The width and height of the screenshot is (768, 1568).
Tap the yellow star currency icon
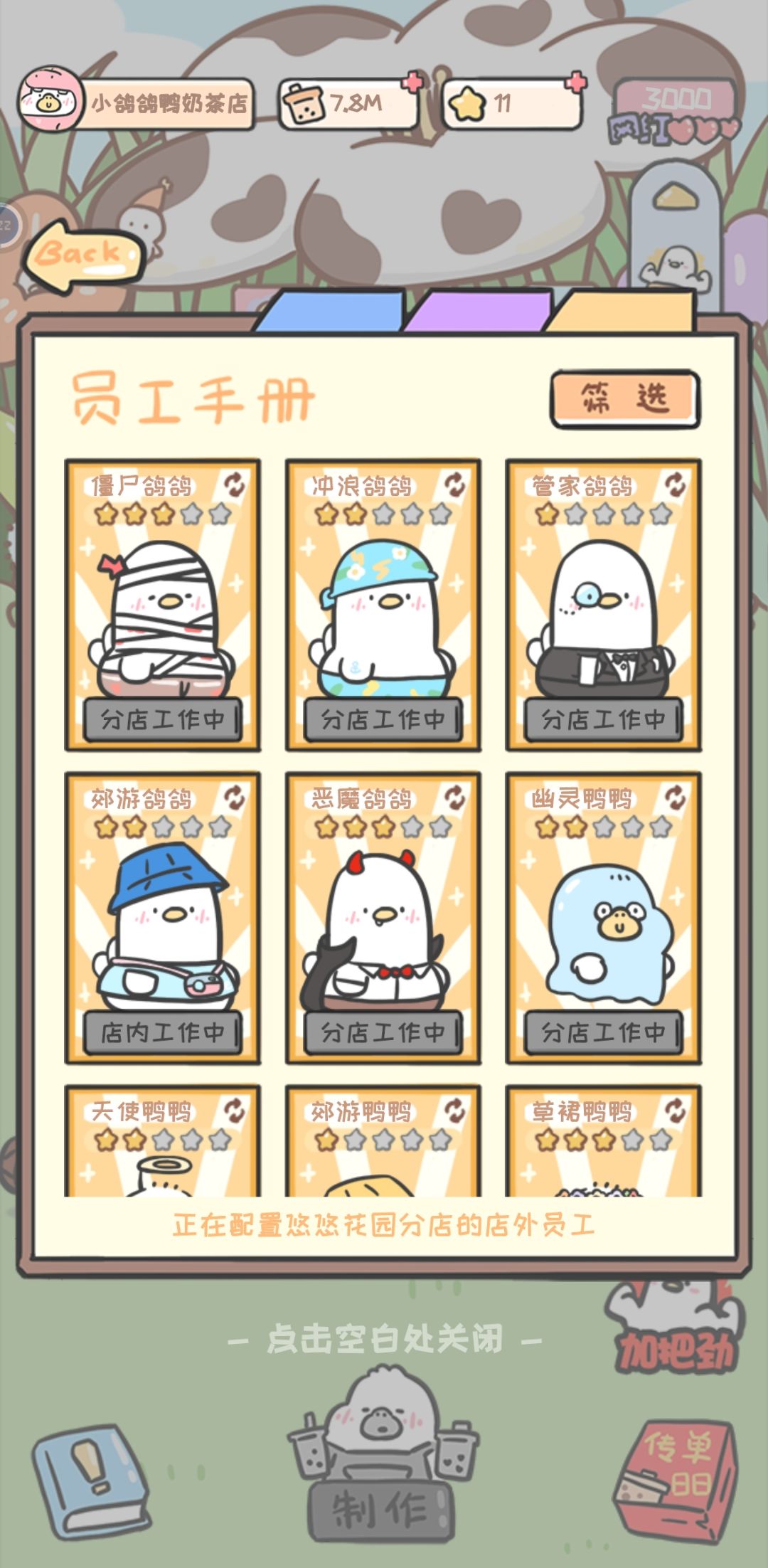click(469, 102)
